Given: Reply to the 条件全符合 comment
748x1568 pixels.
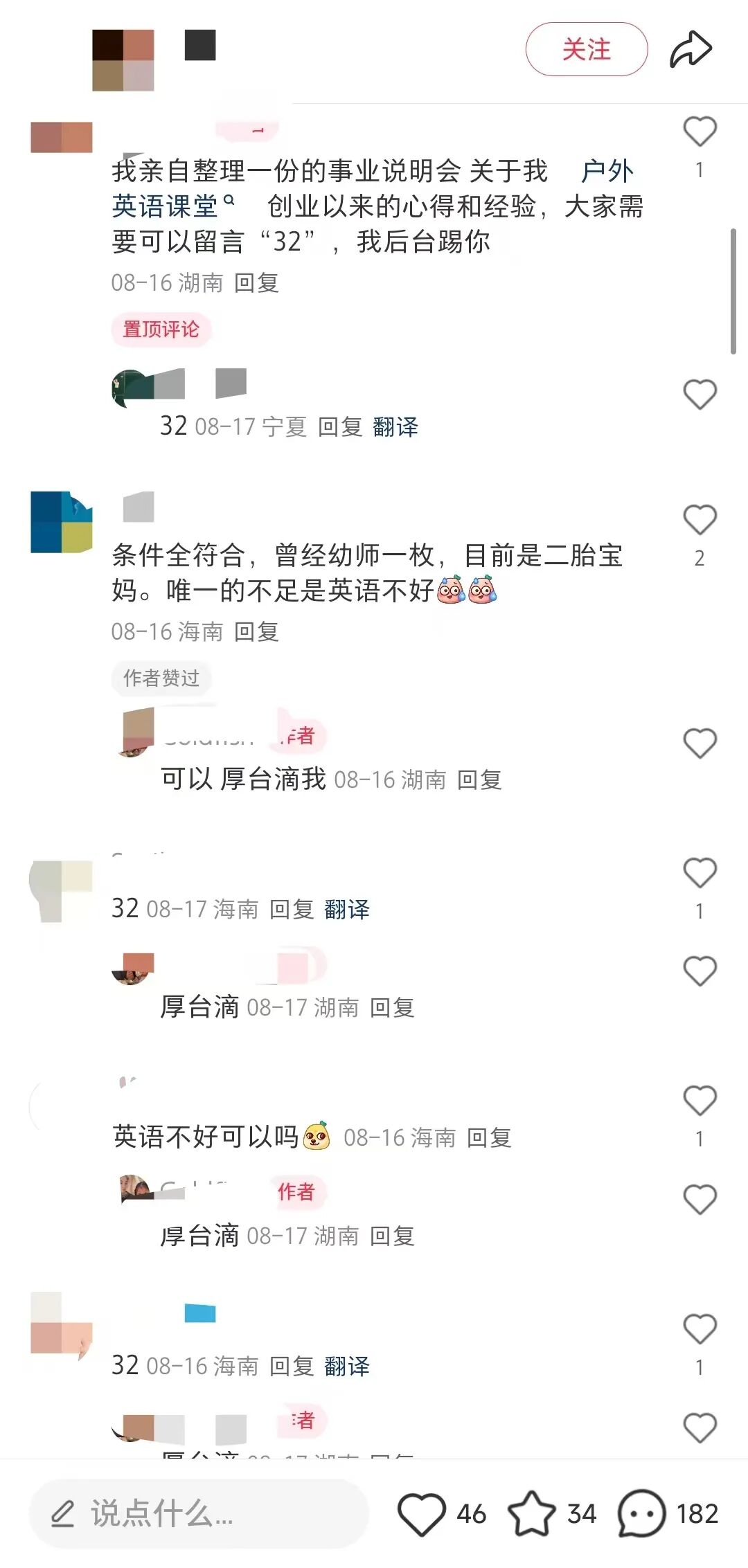Looking at the screenshot, I should (256, 631).
